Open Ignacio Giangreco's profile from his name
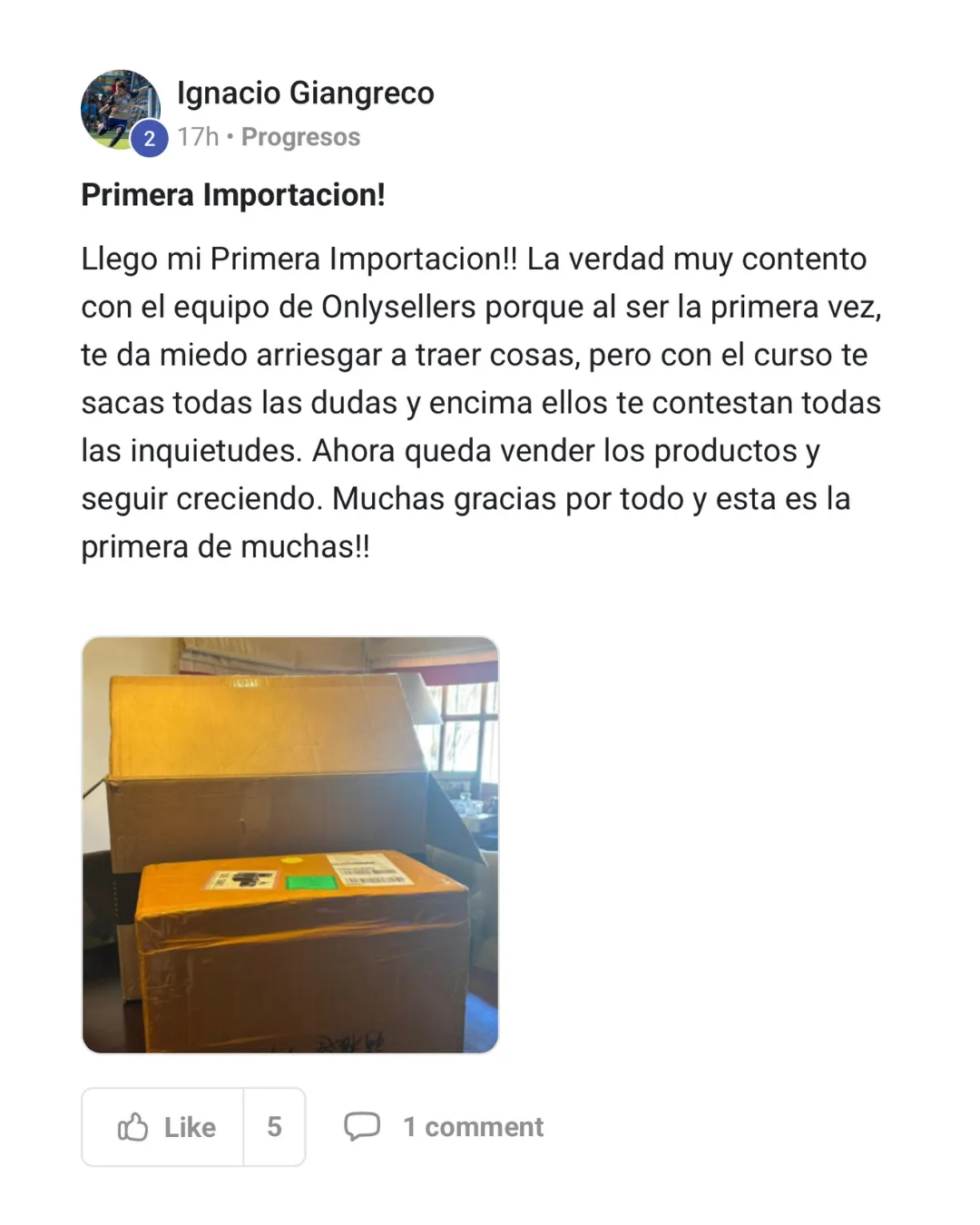This screenshot has height=1225, width=980. 305,93
